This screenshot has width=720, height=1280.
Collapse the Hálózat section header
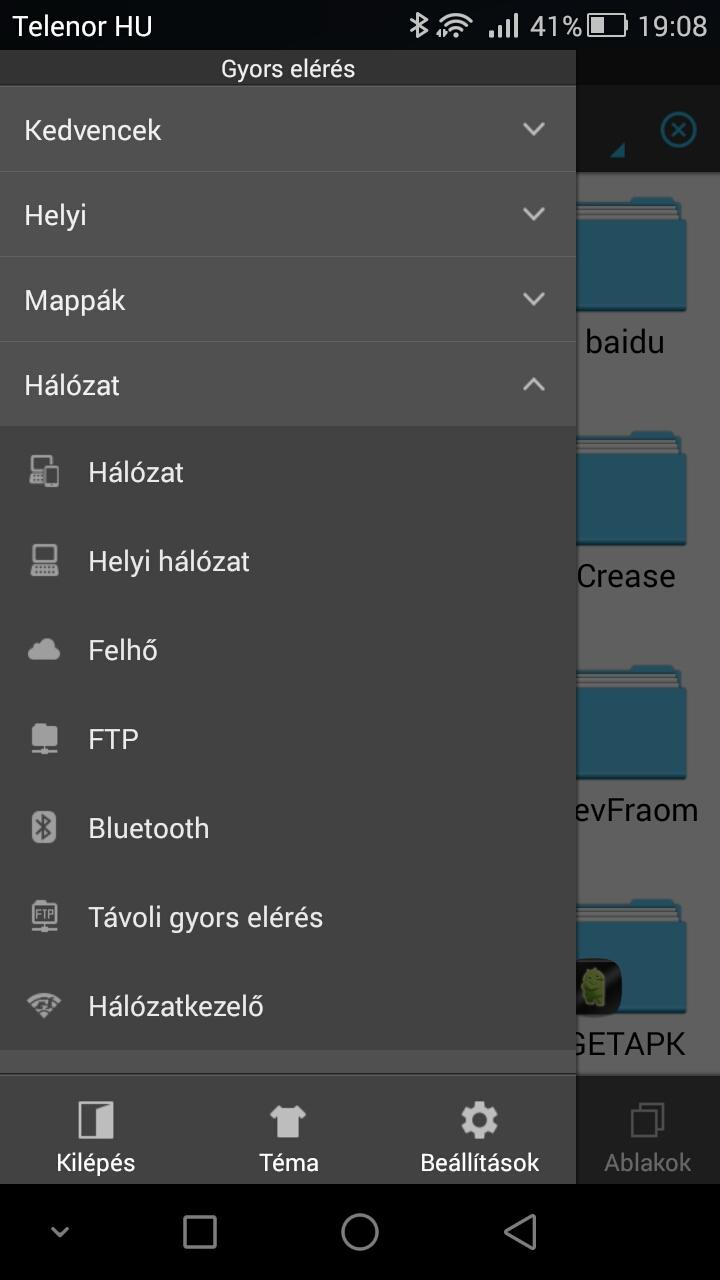[288, 384]
